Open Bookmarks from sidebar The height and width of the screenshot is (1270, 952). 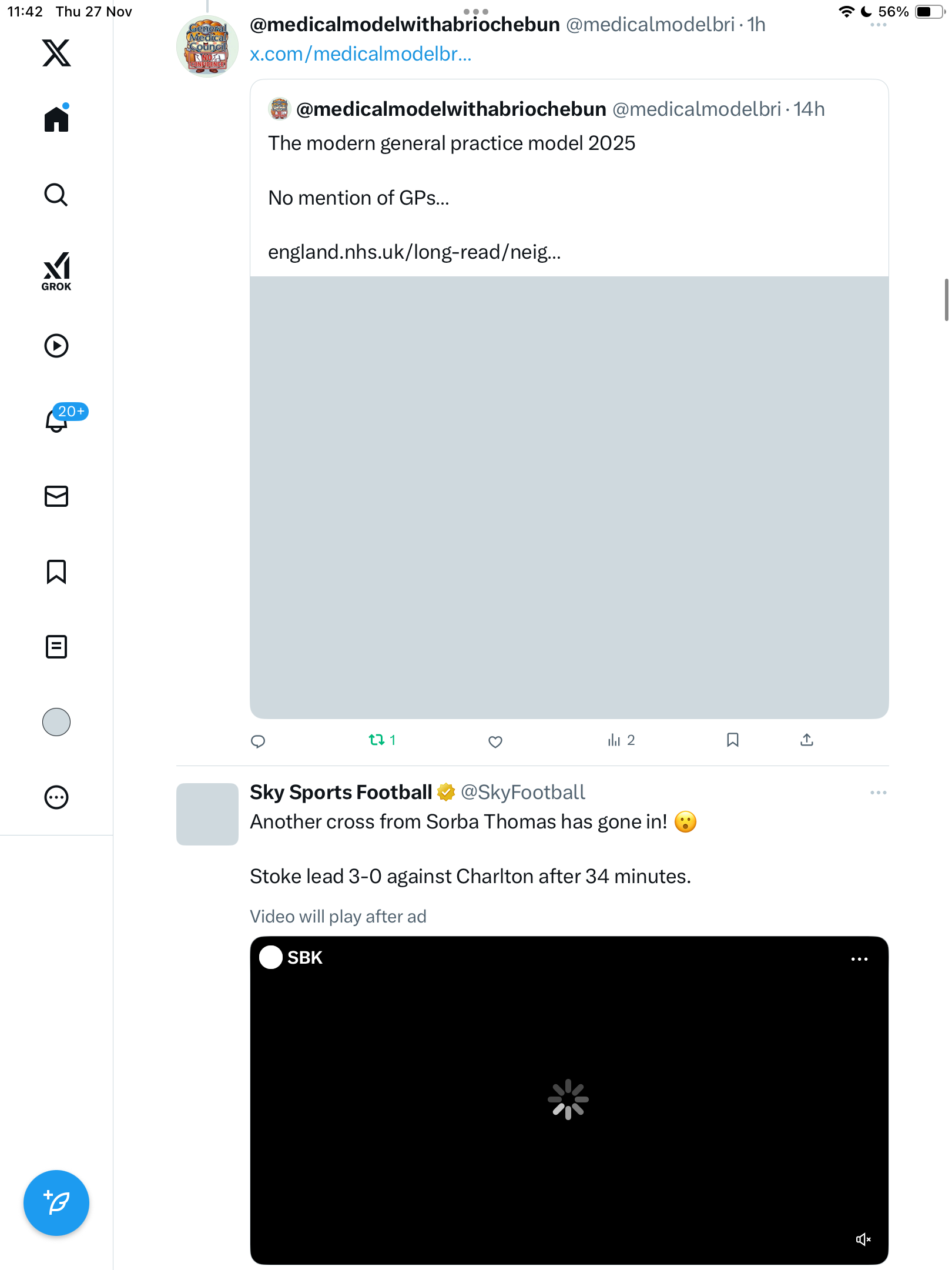56,571
